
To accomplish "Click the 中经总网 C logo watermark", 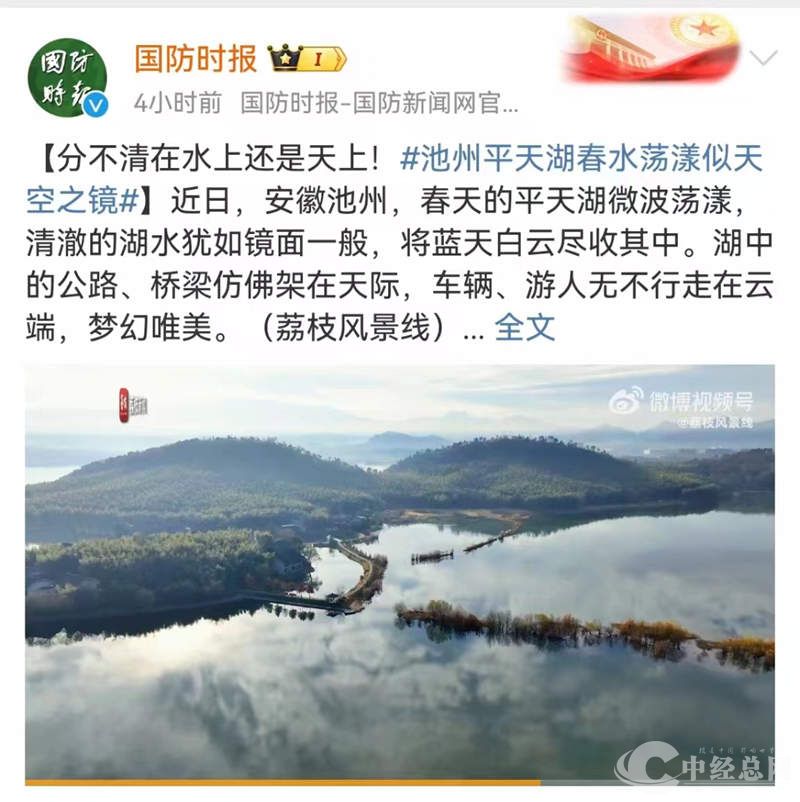I will click(x=651, y=763).
